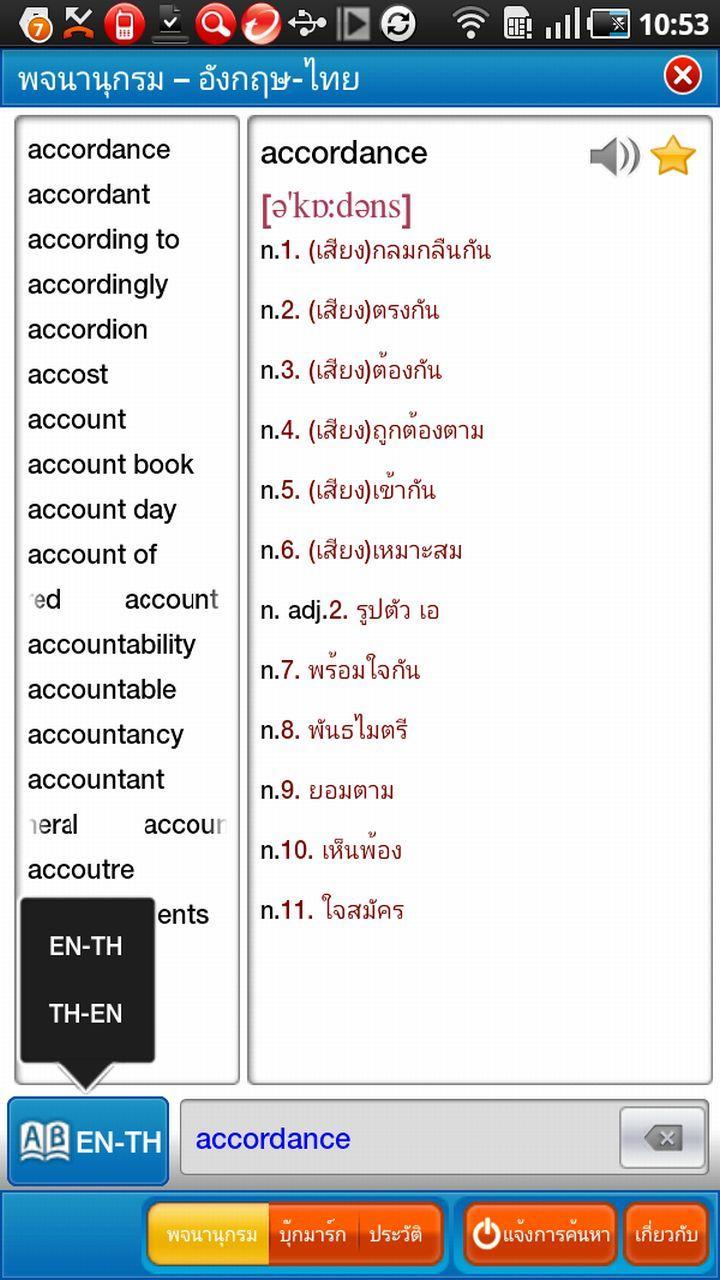Image resolution: width=720 pixels, height=1280 pixels.
Task: Switch to the ประวัติ tab
Action: (396, 1234)
